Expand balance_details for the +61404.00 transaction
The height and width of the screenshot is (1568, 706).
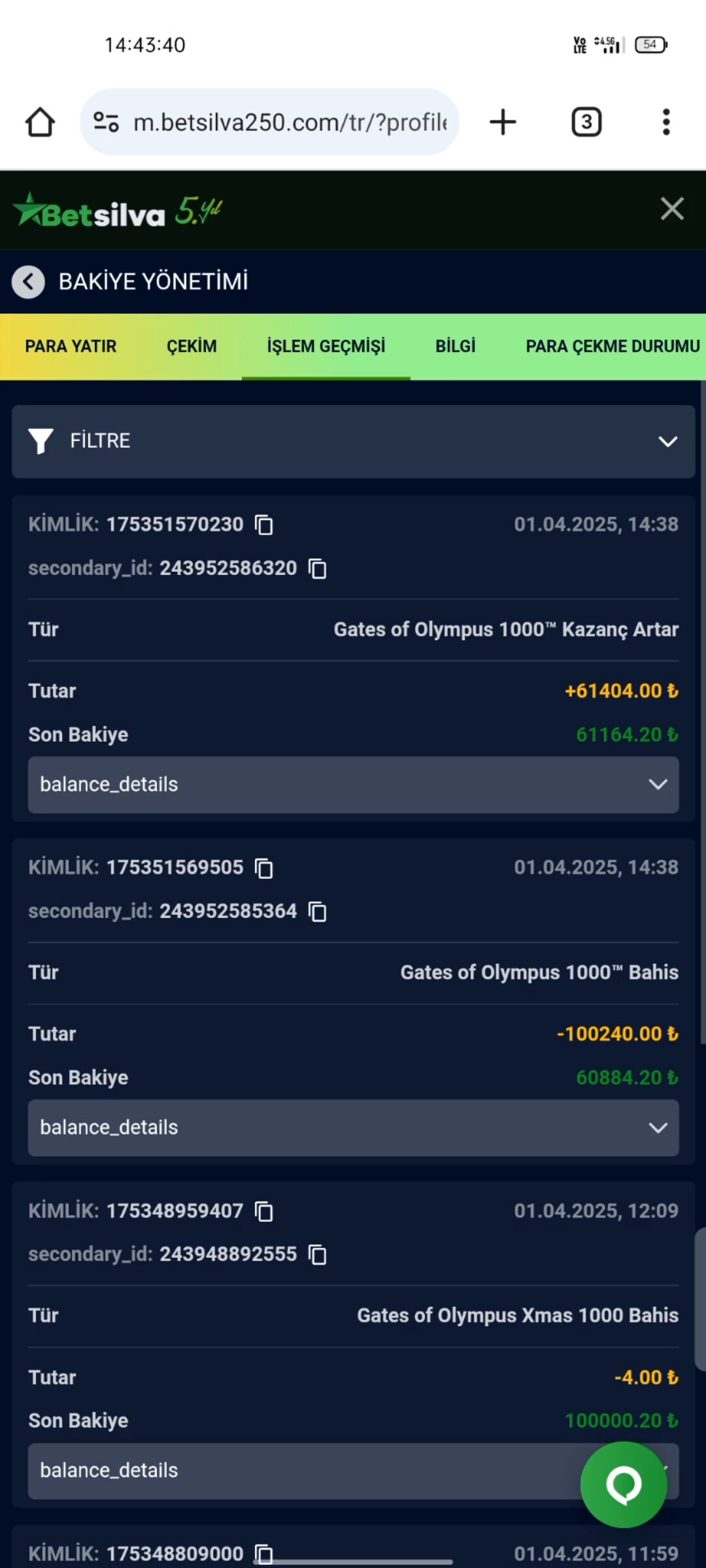click(x=353, y=785)
